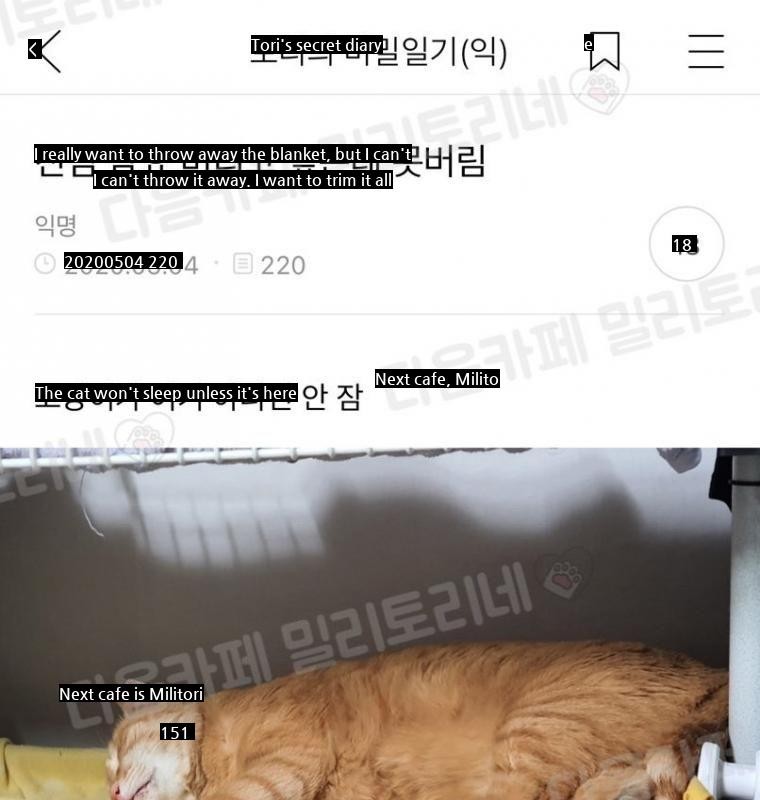Open the hamburger menu
This screenshot has width=760, height=800.
tap(706, 51)
